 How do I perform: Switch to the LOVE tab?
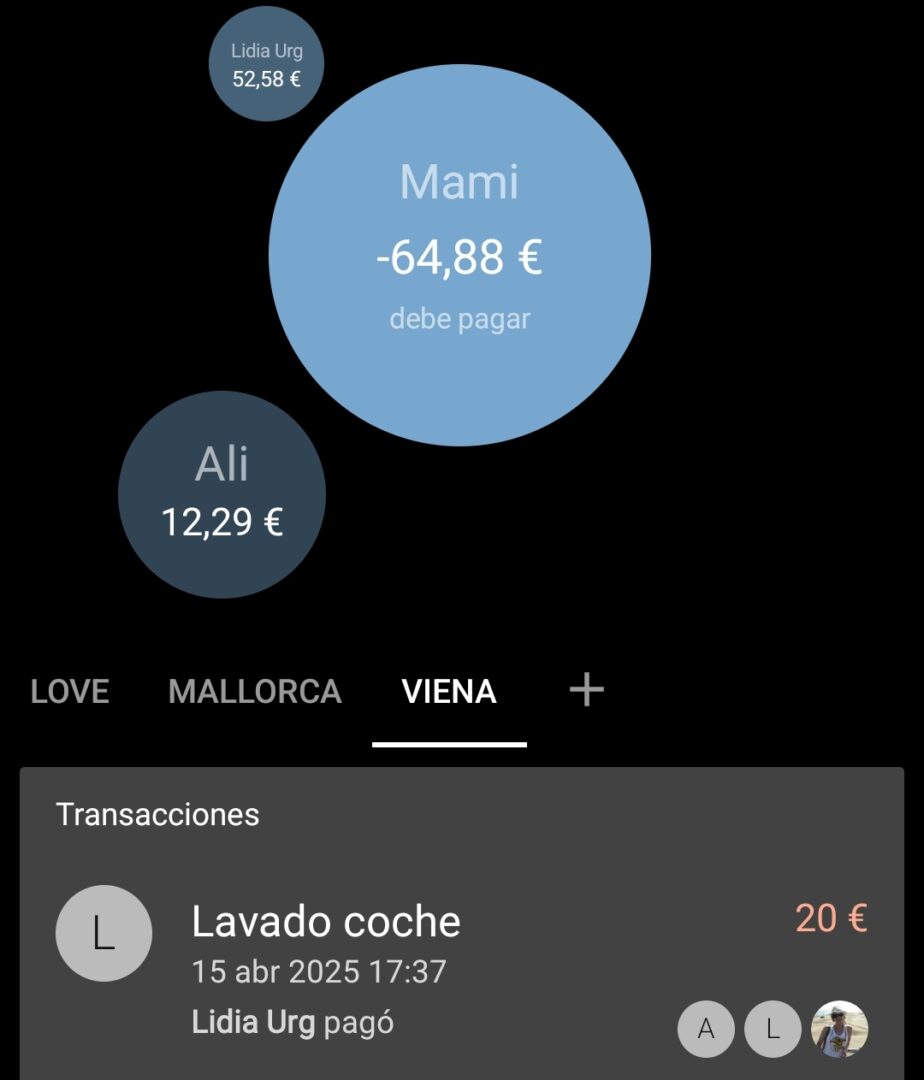(70, 691)
